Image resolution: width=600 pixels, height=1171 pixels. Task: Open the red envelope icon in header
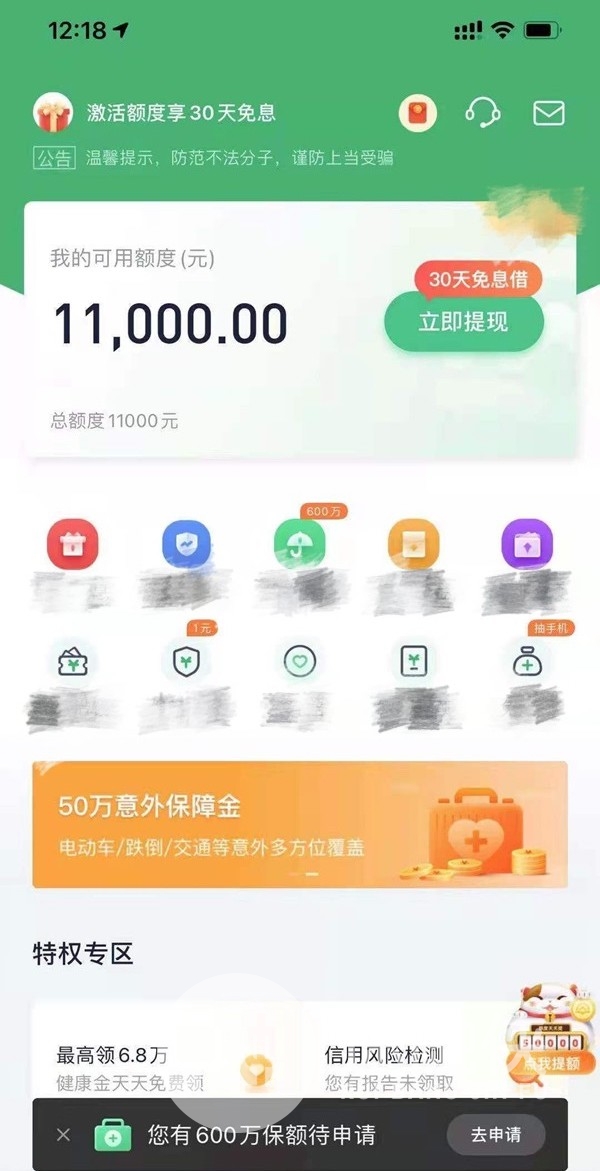click(x=418, y=113)
